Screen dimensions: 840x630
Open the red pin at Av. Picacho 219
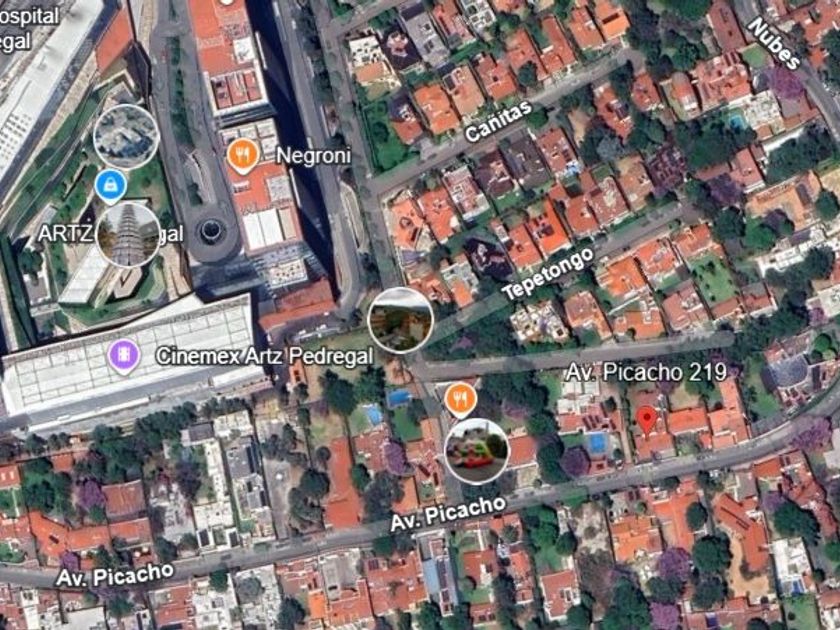[x=647, y=420]
